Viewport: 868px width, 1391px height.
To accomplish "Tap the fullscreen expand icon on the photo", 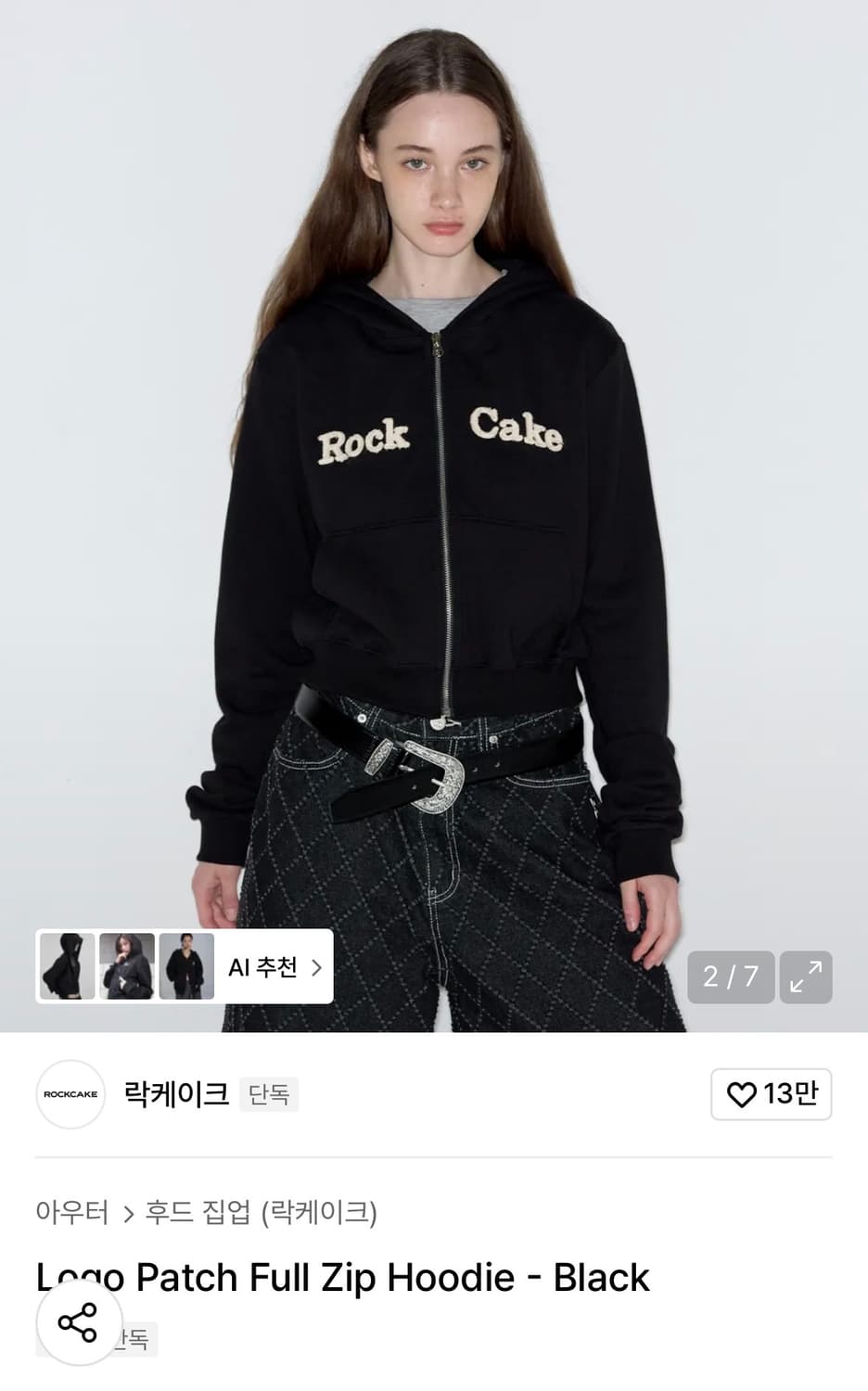I will click(806, 976).
